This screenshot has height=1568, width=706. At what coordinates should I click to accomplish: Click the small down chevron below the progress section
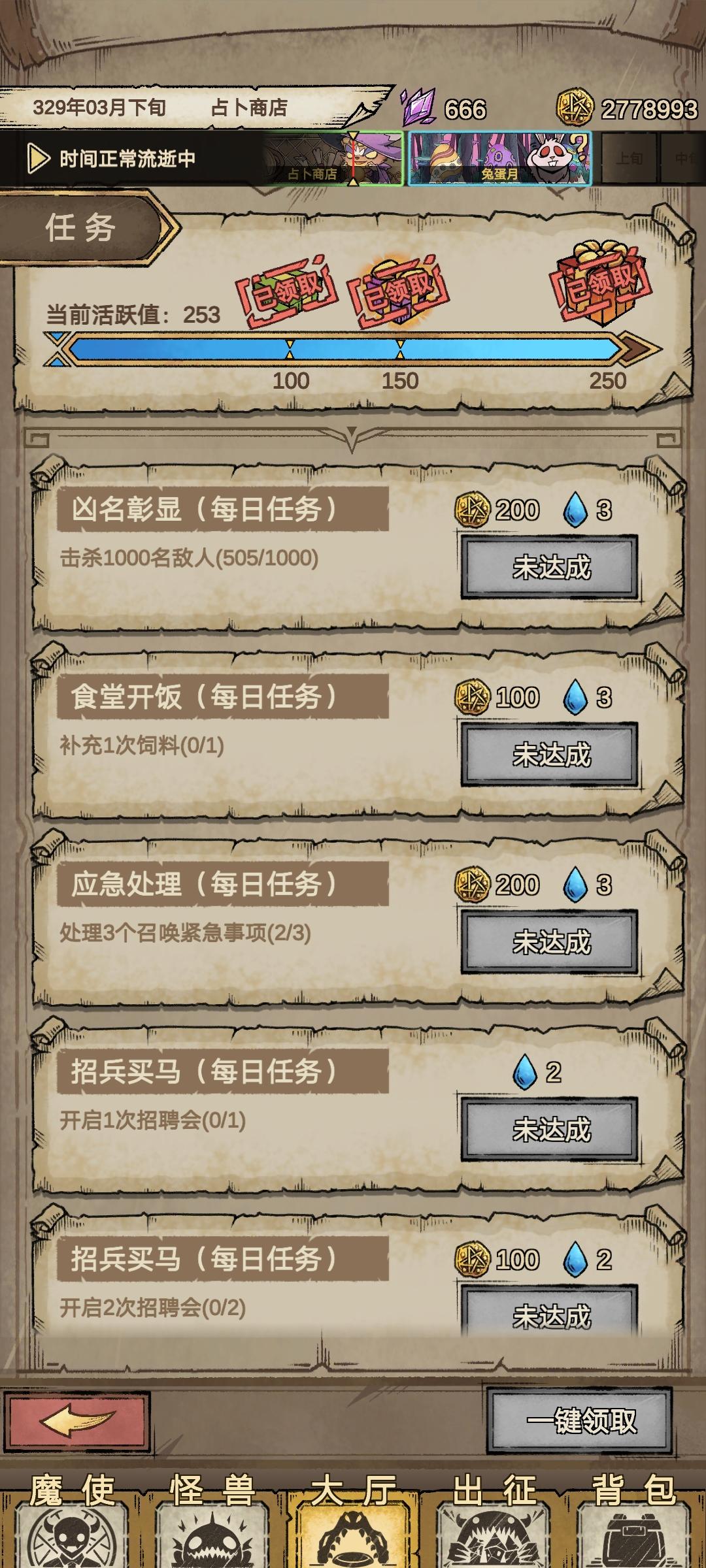353,433
